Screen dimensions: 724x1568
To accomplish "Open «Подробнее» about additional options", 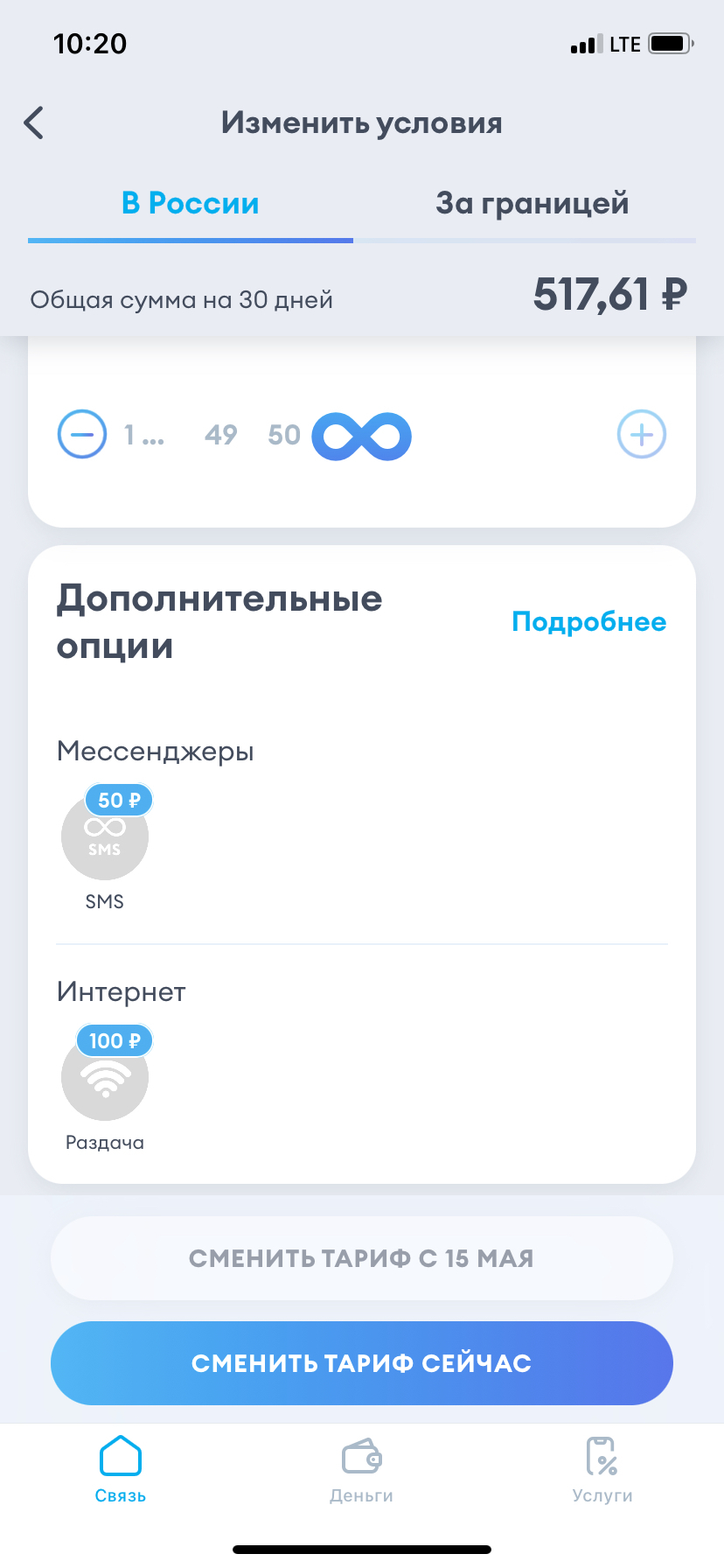I will pyautogui.click(x=588, y=622).
